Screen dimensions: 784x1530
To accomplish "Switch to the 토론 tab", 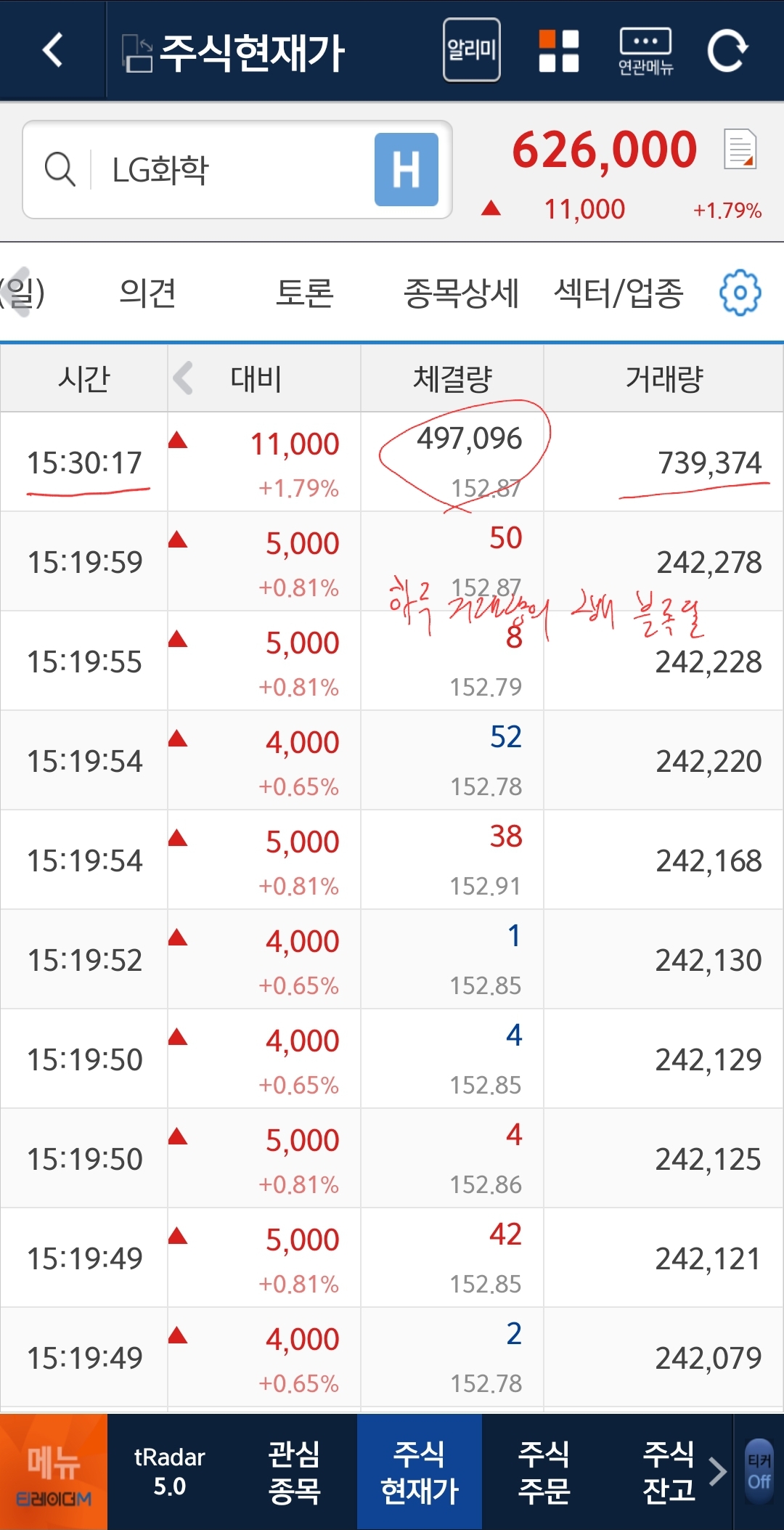I will tap(304, 293).
